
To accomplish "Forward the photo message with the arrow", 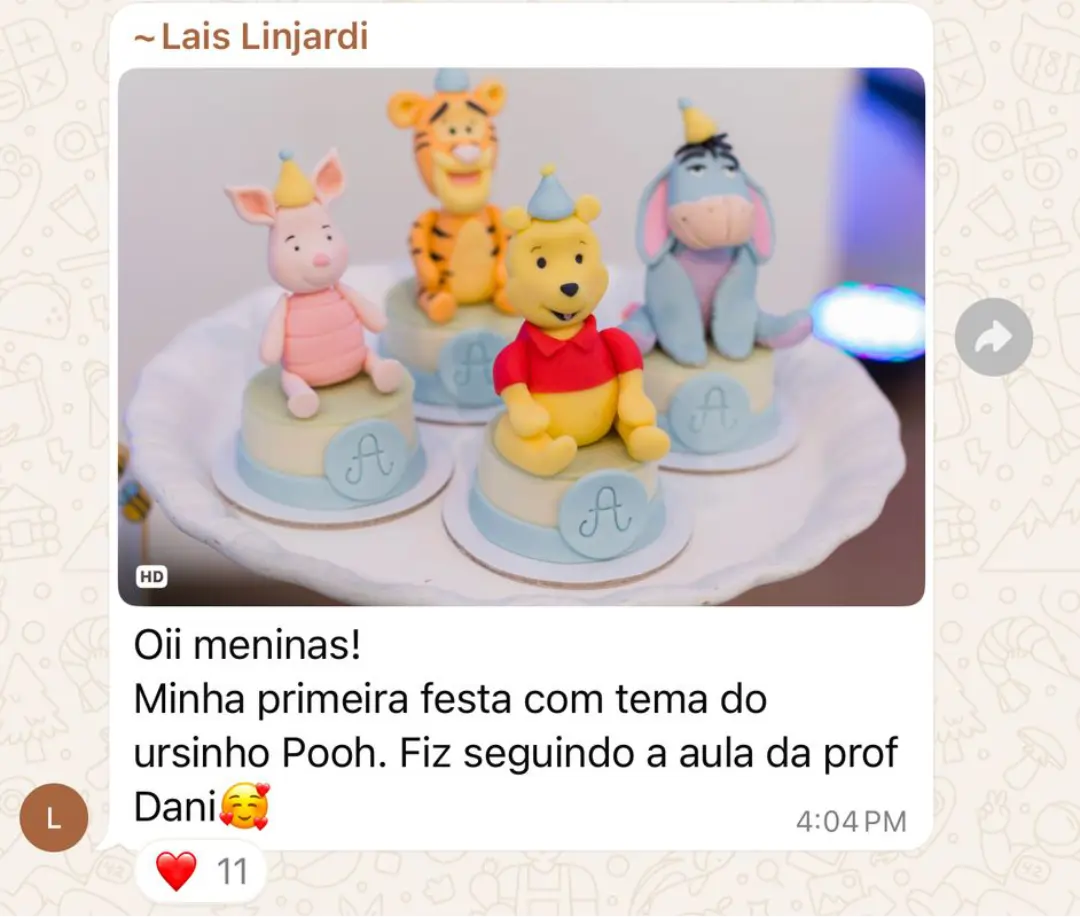I will pos(993,337).
